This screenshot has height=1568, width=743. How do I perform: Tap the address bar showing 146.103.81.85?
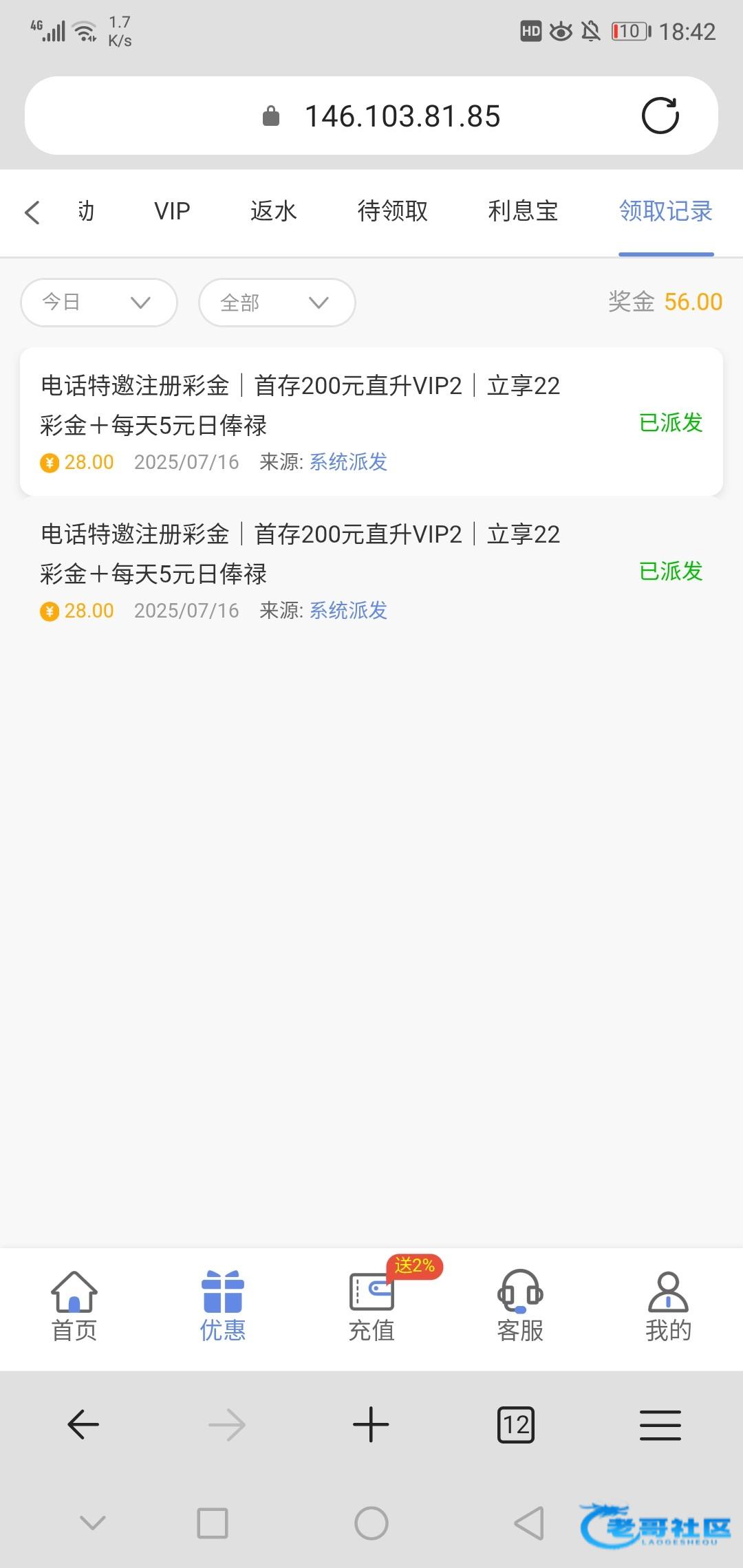[x=371, y=116]
